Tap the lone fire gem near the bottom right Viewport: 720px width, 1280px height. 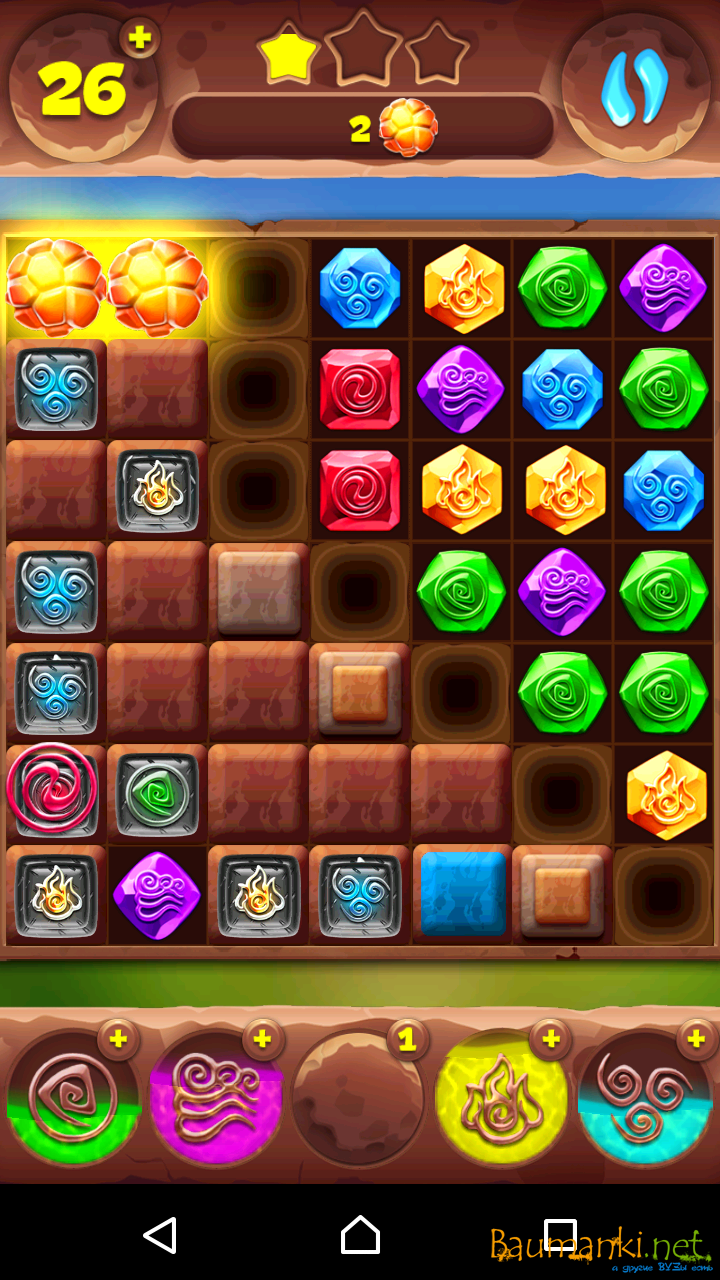point(665,794)
